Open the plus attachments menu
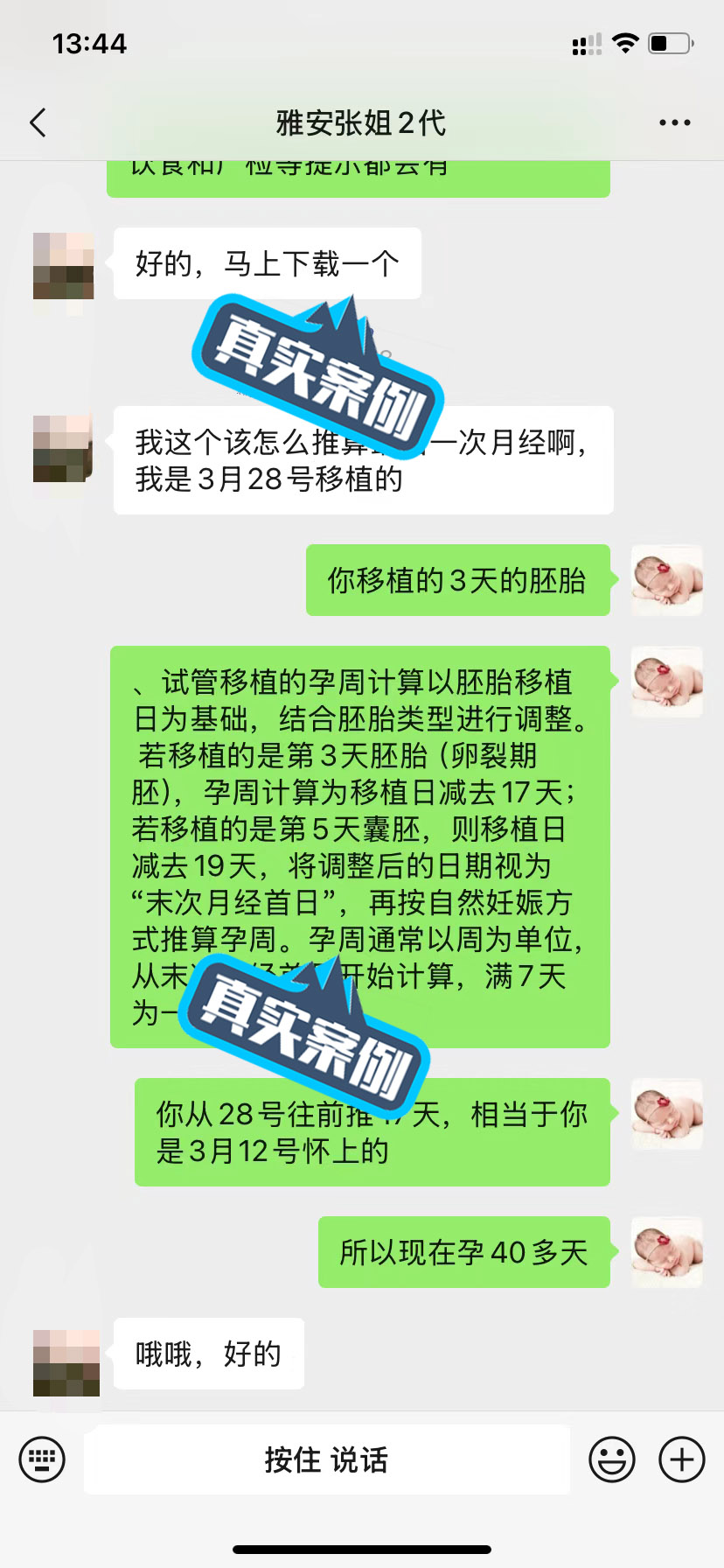724x1568 pixels. [681, 1459]
